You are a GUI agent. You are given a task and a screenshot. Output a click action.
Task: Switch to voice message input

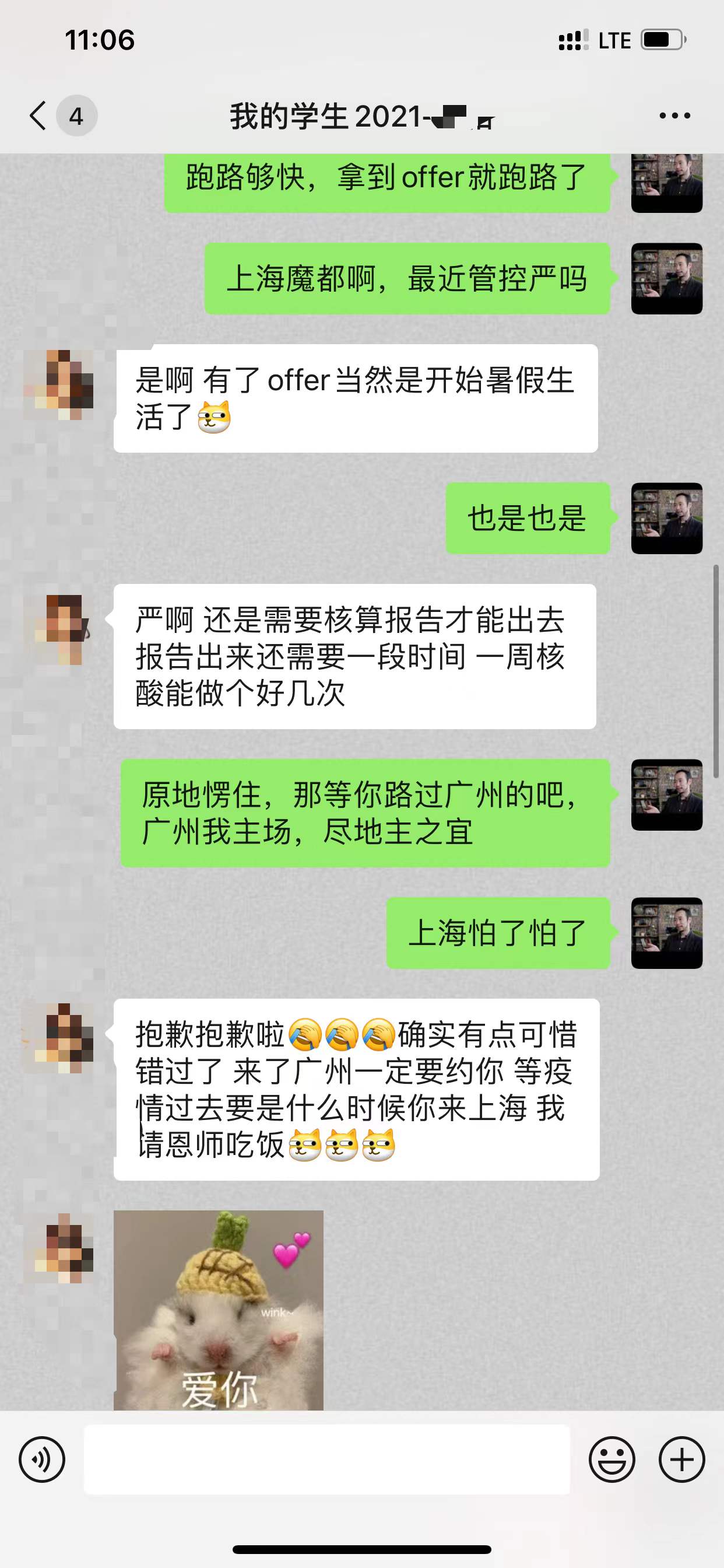coord(41,1459)
